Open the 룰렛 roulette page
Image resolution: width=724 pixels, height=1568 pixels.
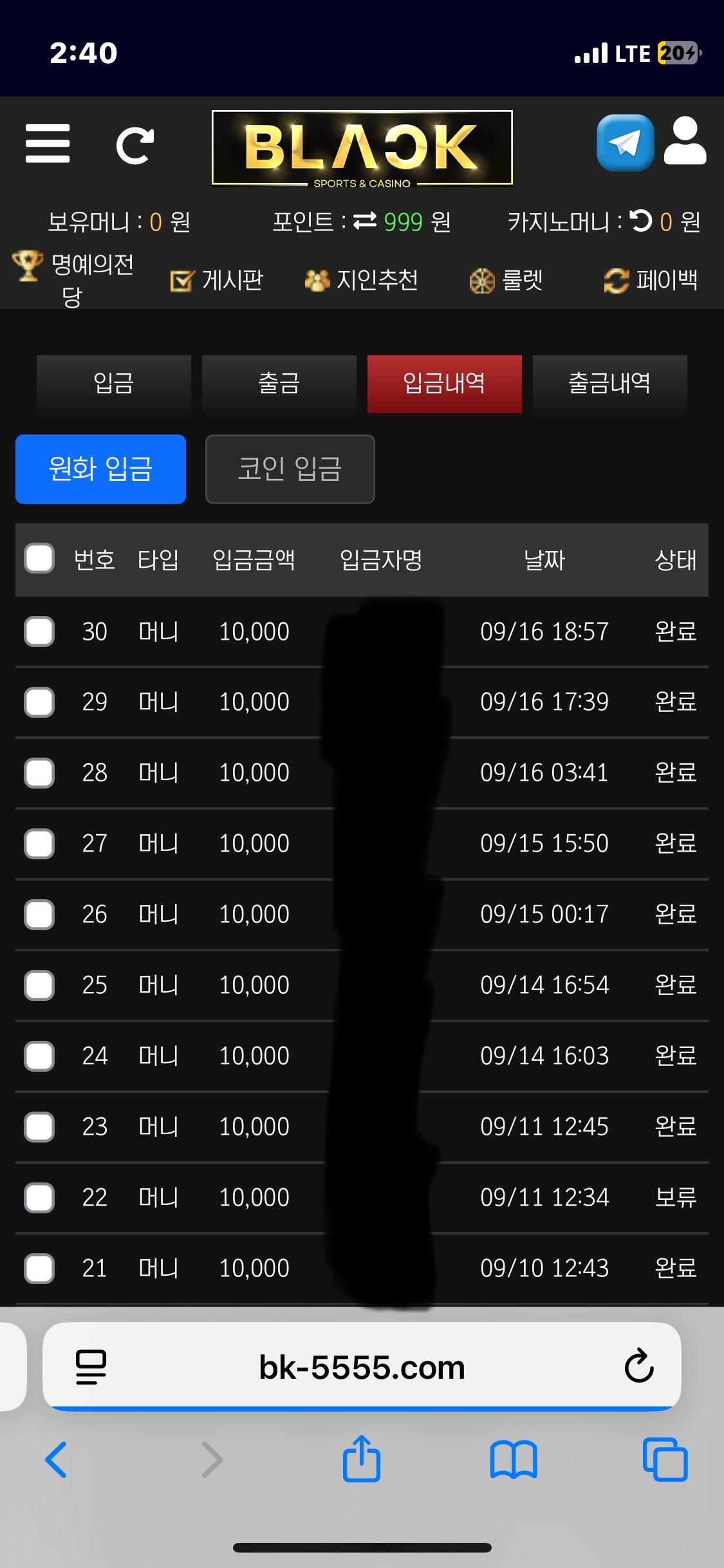tap(506, 280)
